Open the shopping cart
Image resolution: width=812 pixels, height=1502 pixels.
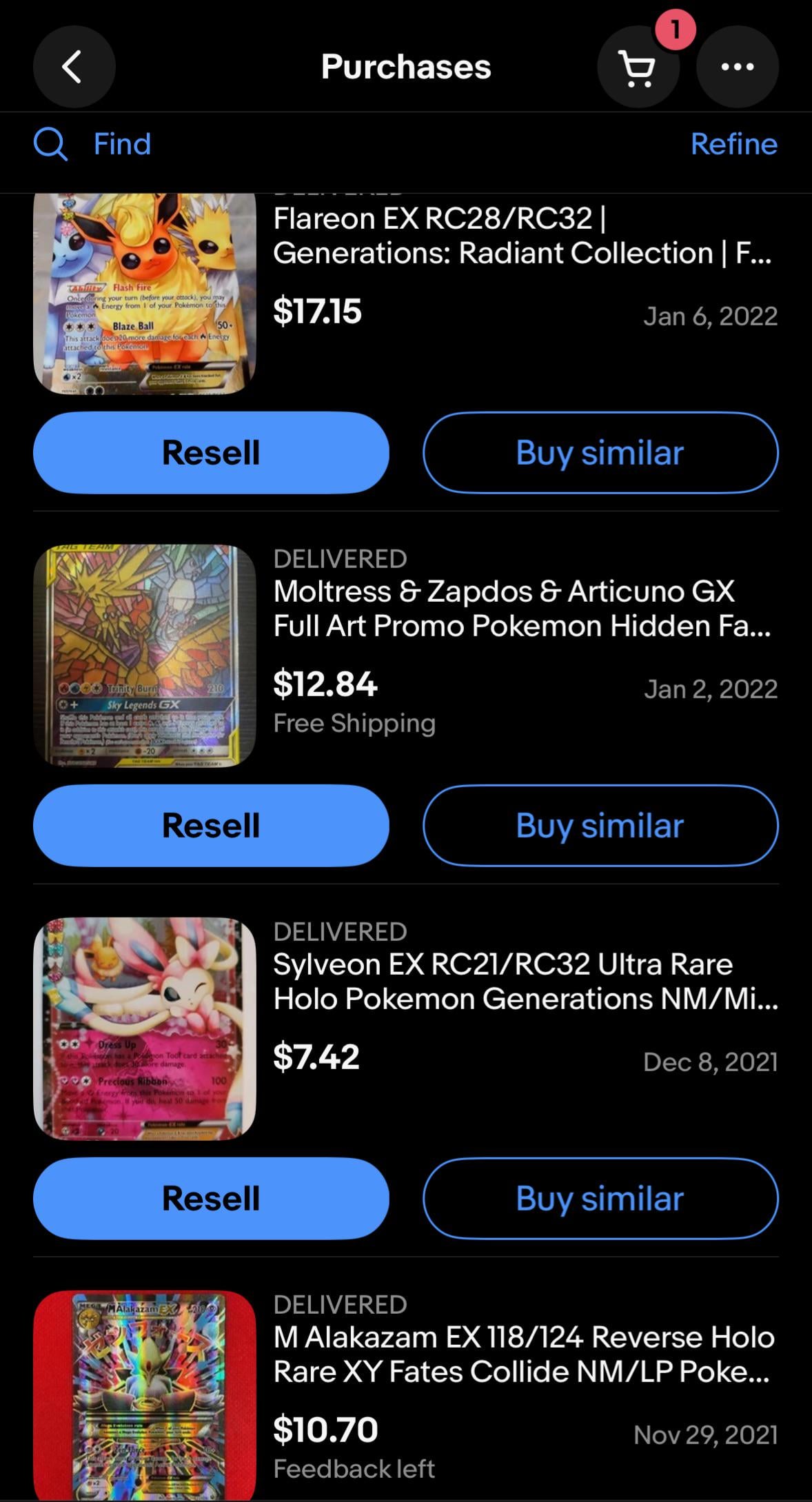(638, 67)
